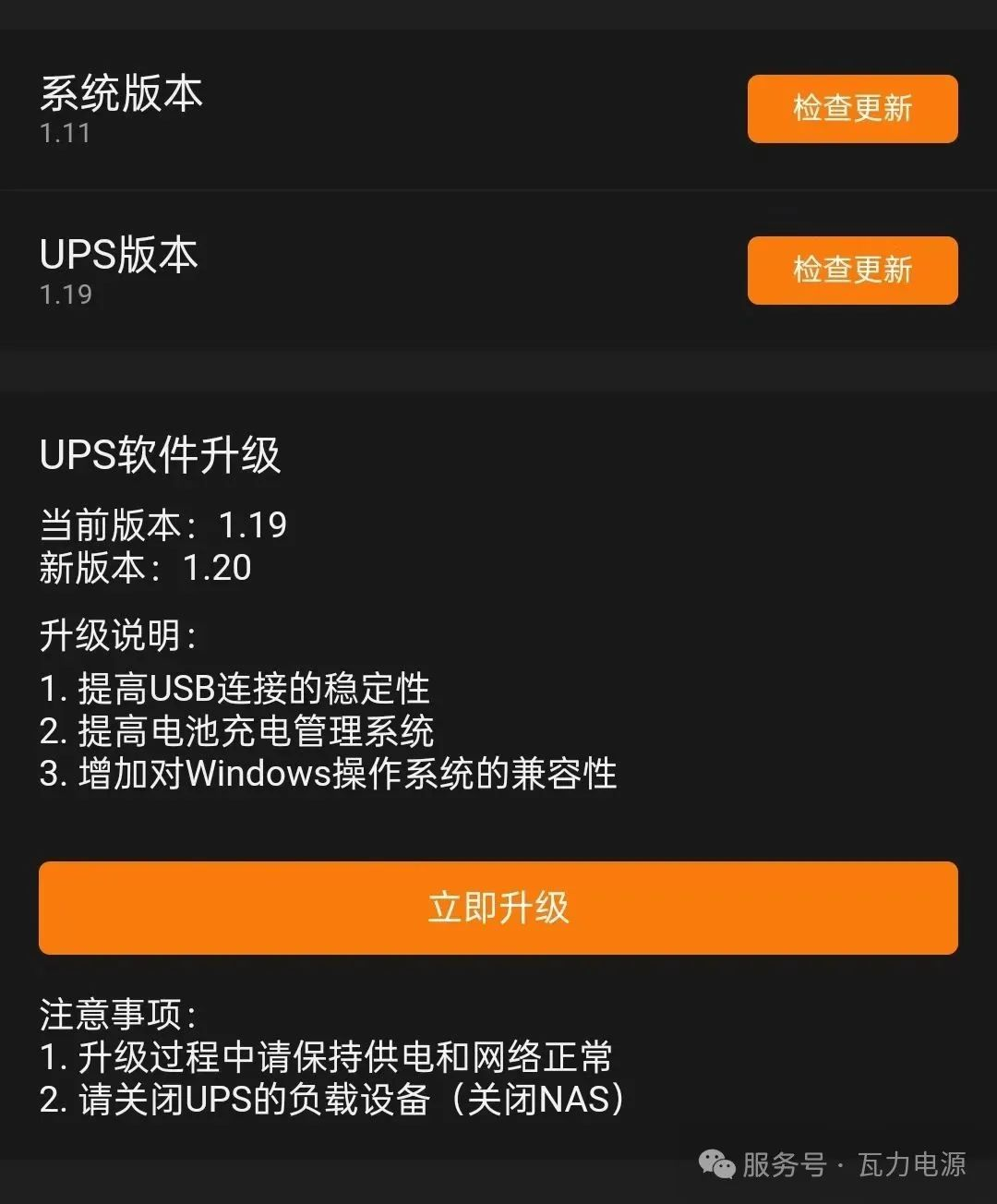Viewport: 997px width, 1204px height.
Task: Select the Windows compatibility upgrade note
Action: pyautogui.click(x=328, y=776)
